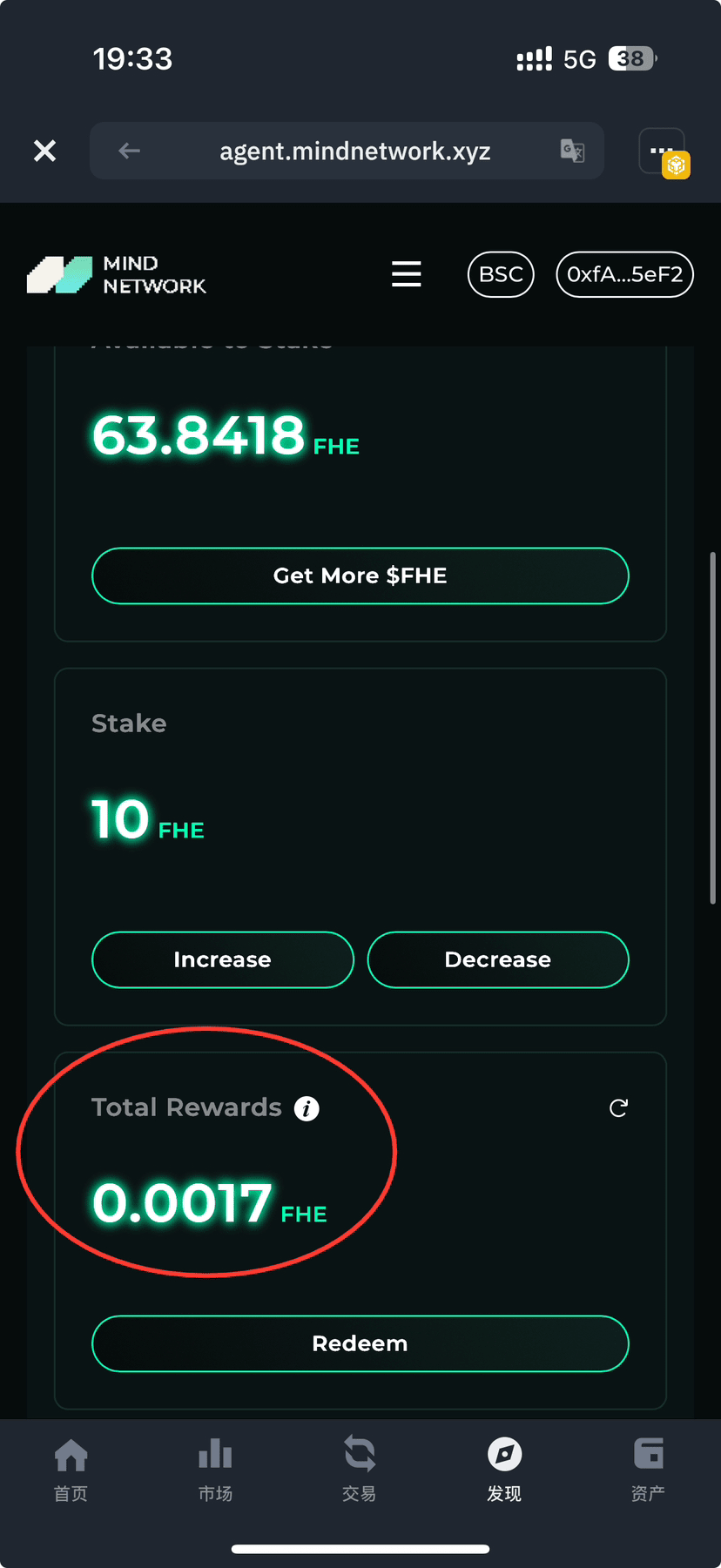The height and width of the screenshot is (1568, 721).
Task: Redeem the rewards
Action: point(360,1343)
